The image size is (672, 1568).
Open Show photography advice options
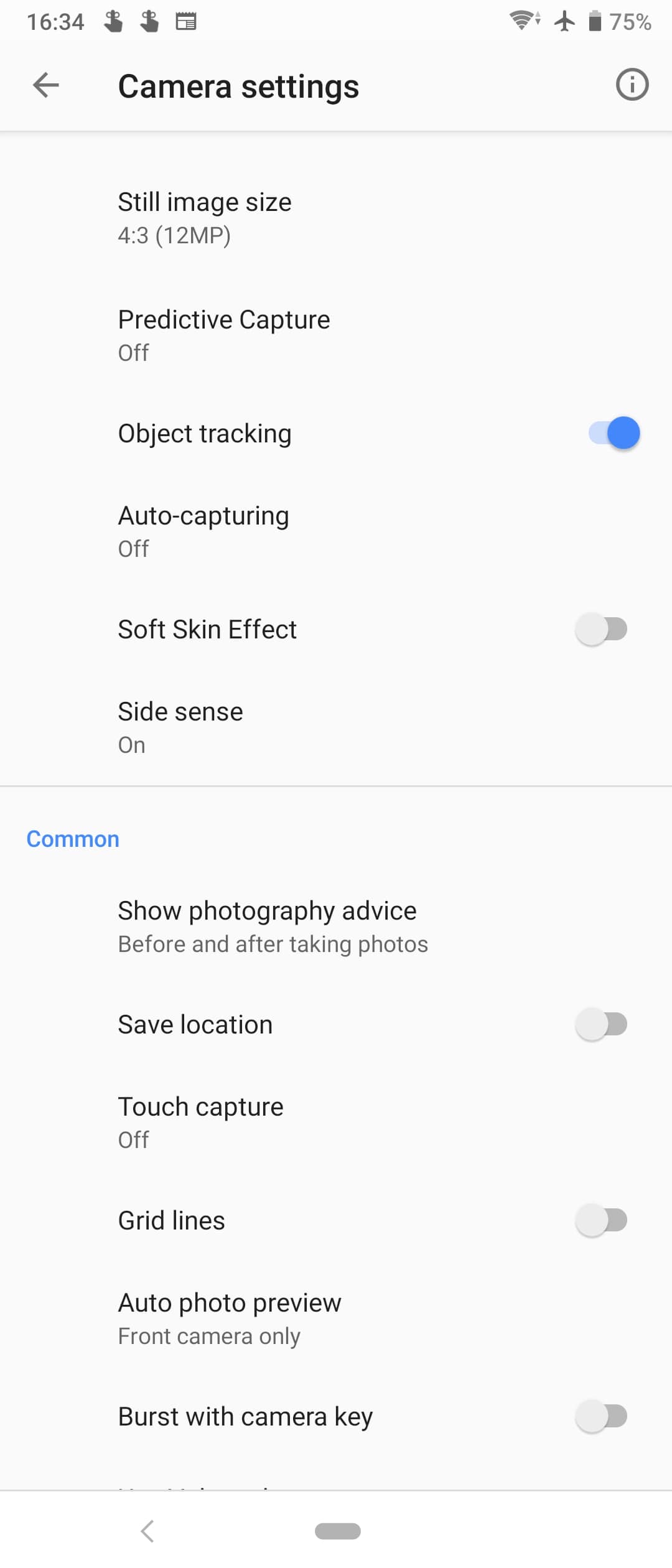click(x=273, y=926)
